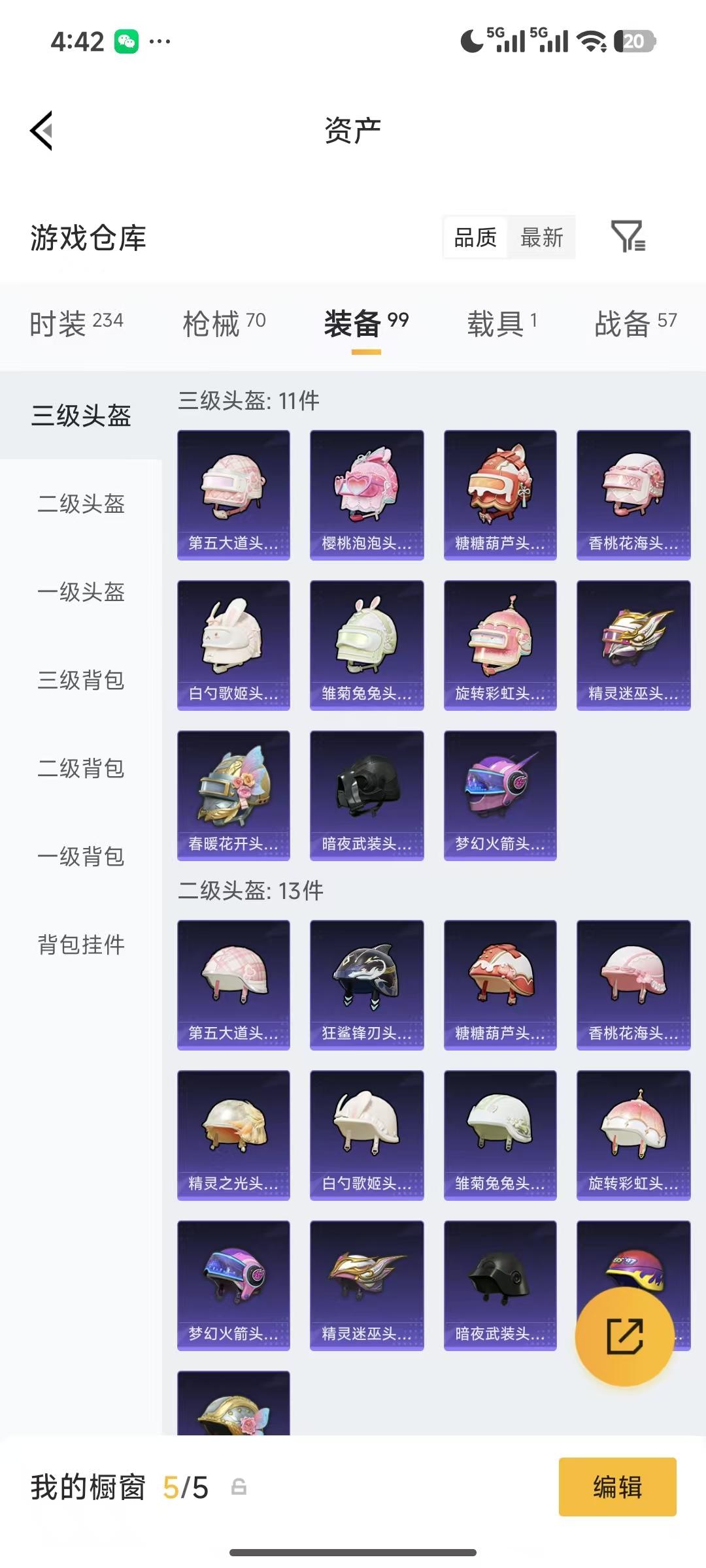Select the 品质 sorting option

[475, 237]
